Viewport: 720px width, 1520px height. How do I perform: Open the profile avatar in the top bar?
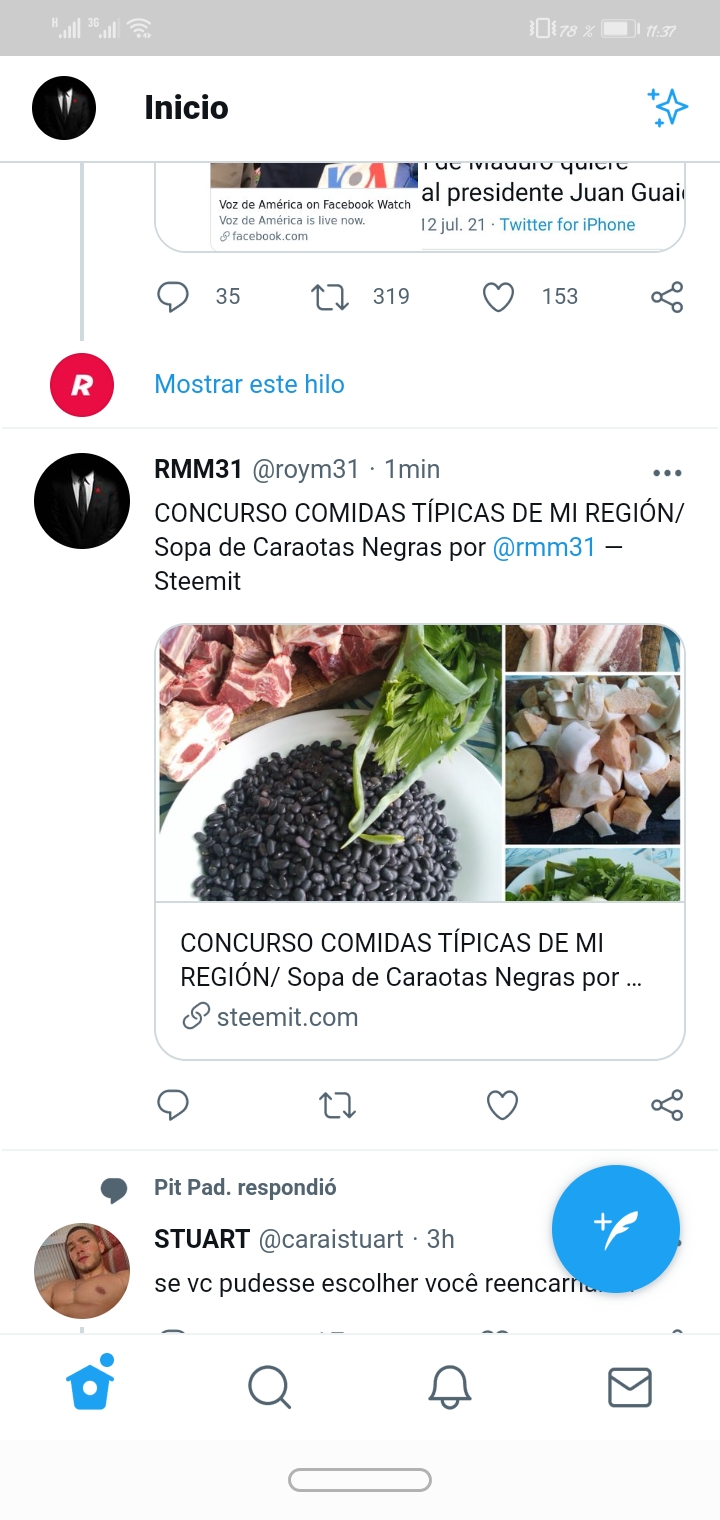64,108
